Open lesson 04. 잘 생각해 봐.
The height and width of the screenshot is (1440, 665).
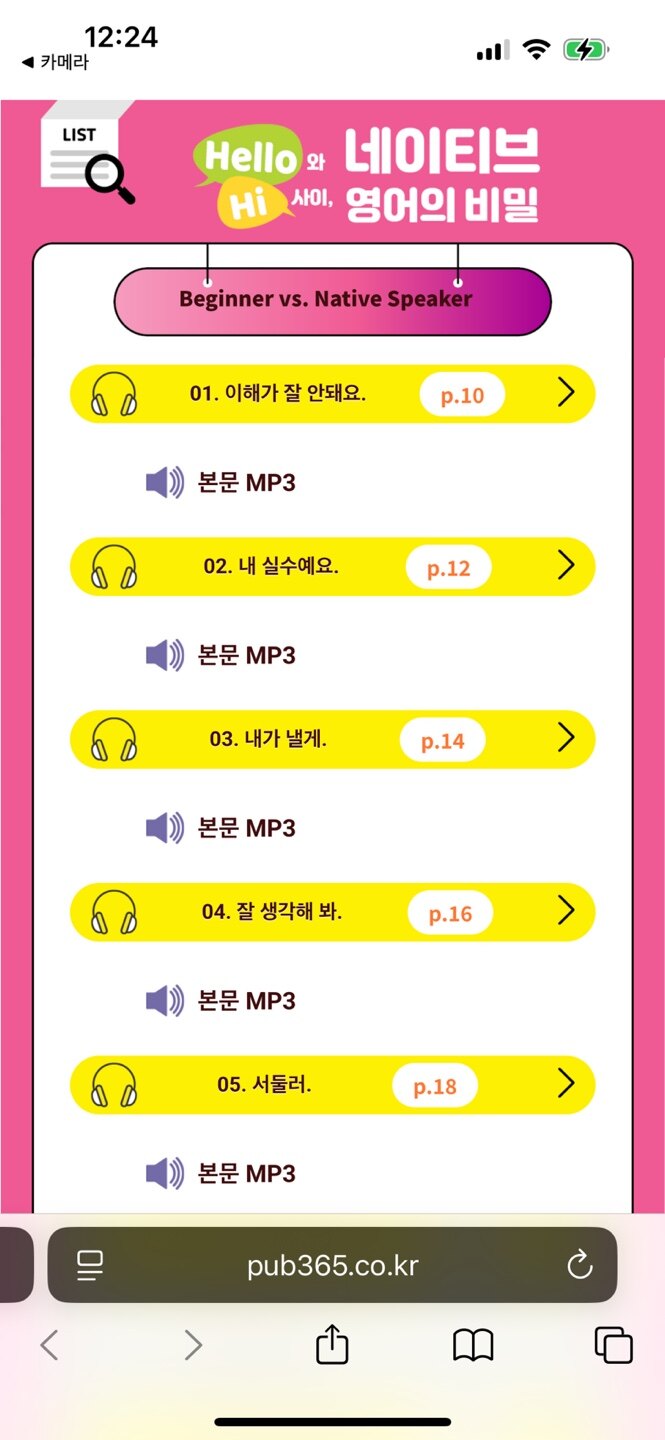[x=332, y=913]
